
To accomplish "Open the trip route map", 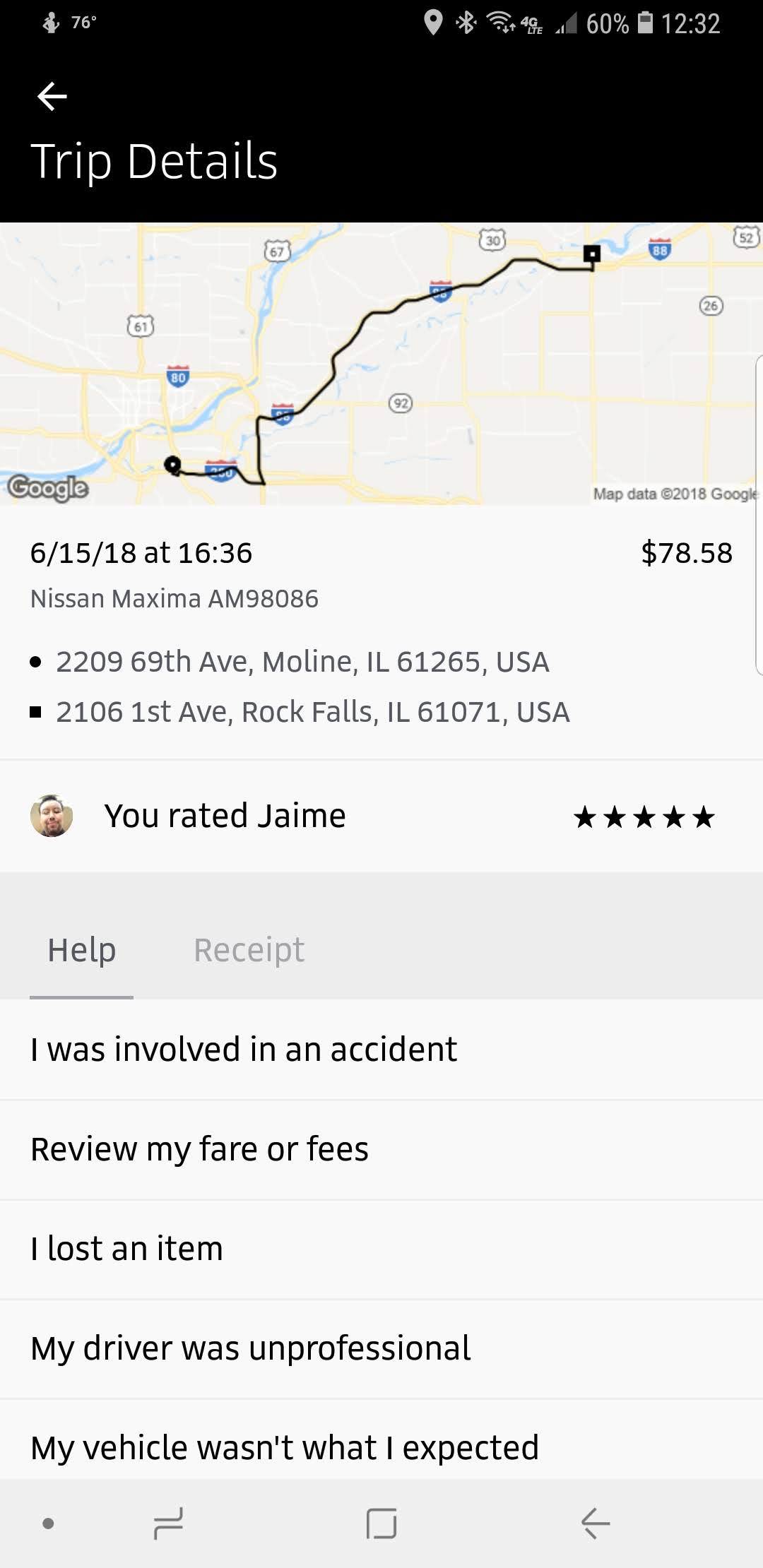I will pyautogui.click(x=381, y=364).
